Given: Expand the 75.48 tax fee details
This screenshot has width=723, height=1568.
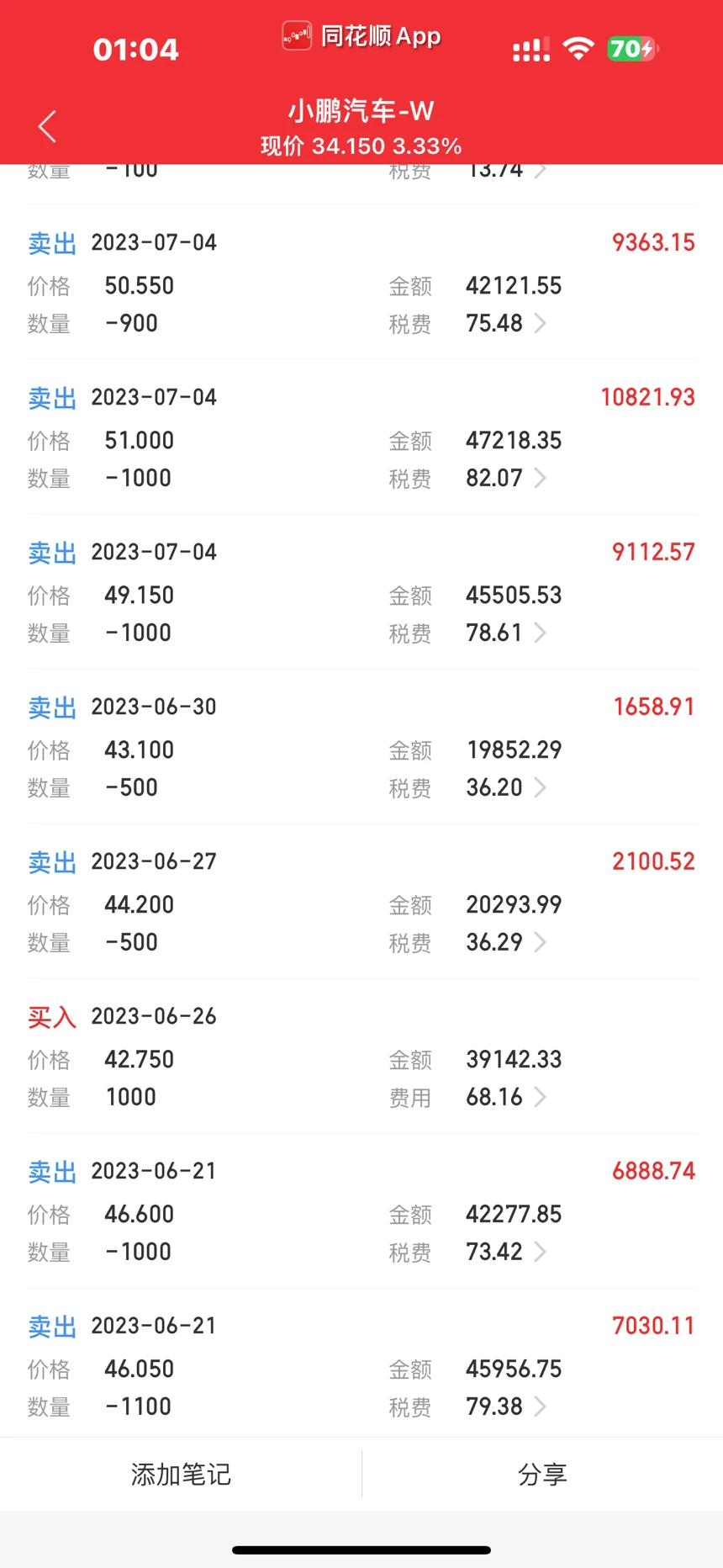Looking at the screenshot, I should pos(540,324).
